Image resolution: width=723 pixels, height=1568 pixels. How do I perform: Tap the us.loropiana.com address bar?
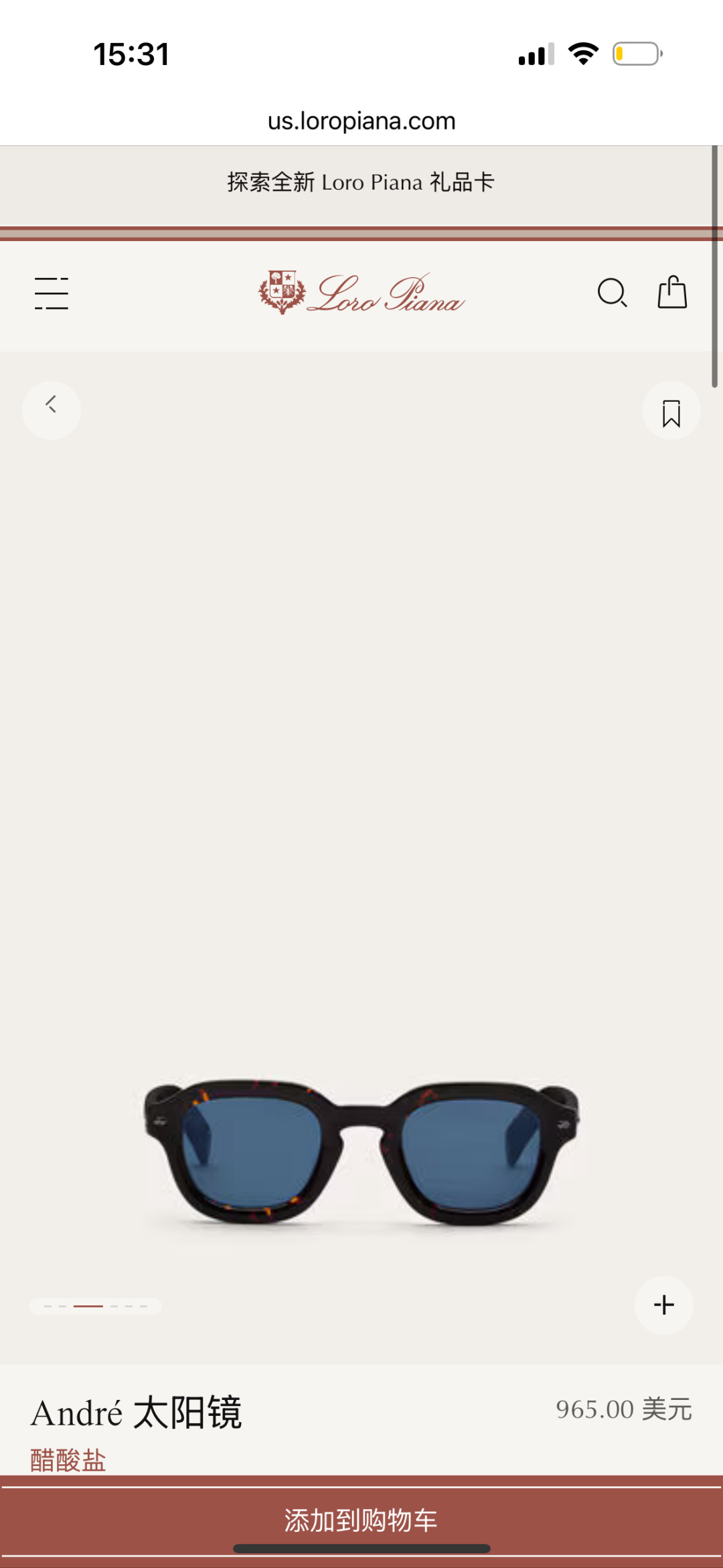tap(361, 121)
